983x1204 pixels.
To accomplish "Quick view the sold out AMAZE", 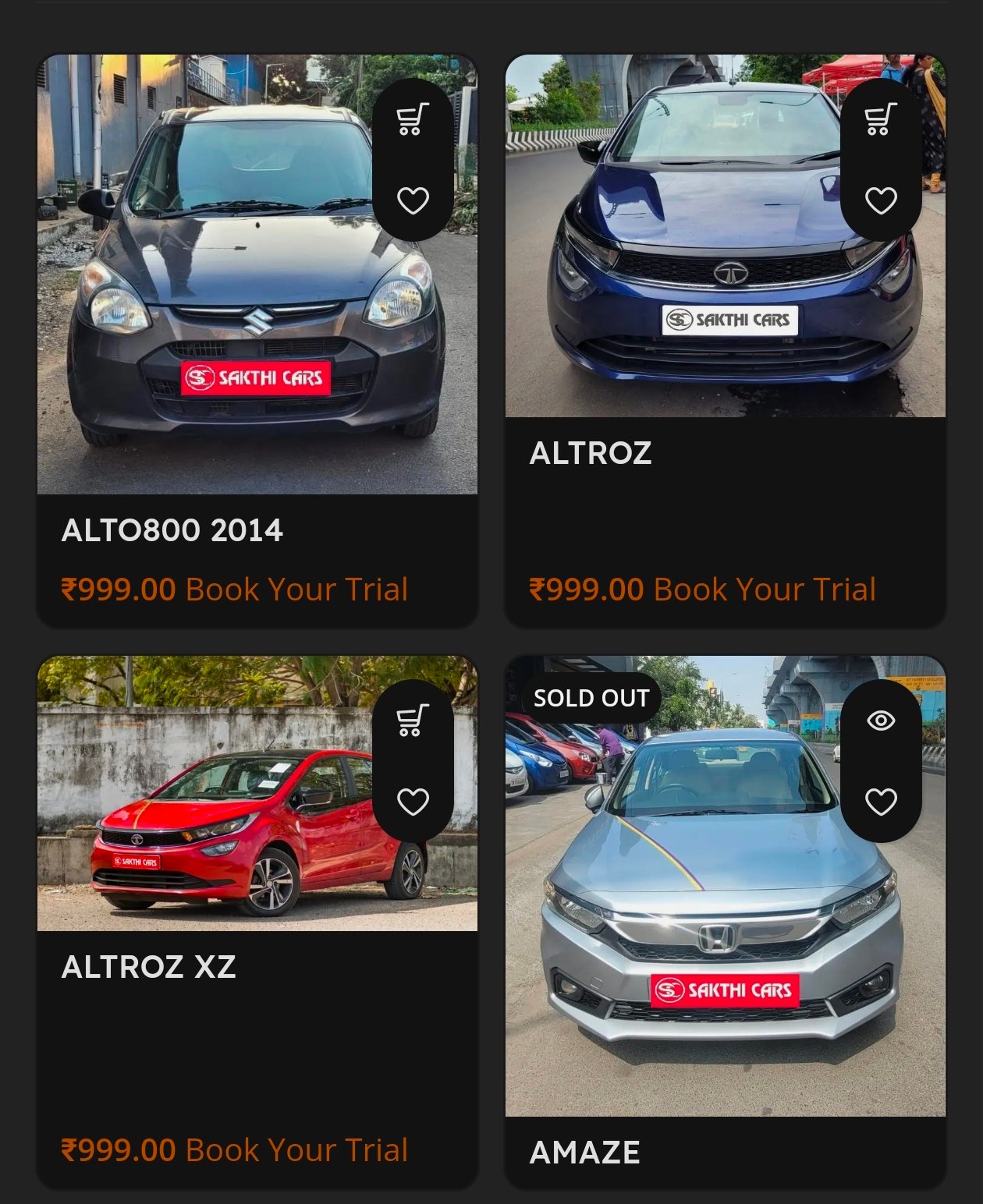I will 881,721.
